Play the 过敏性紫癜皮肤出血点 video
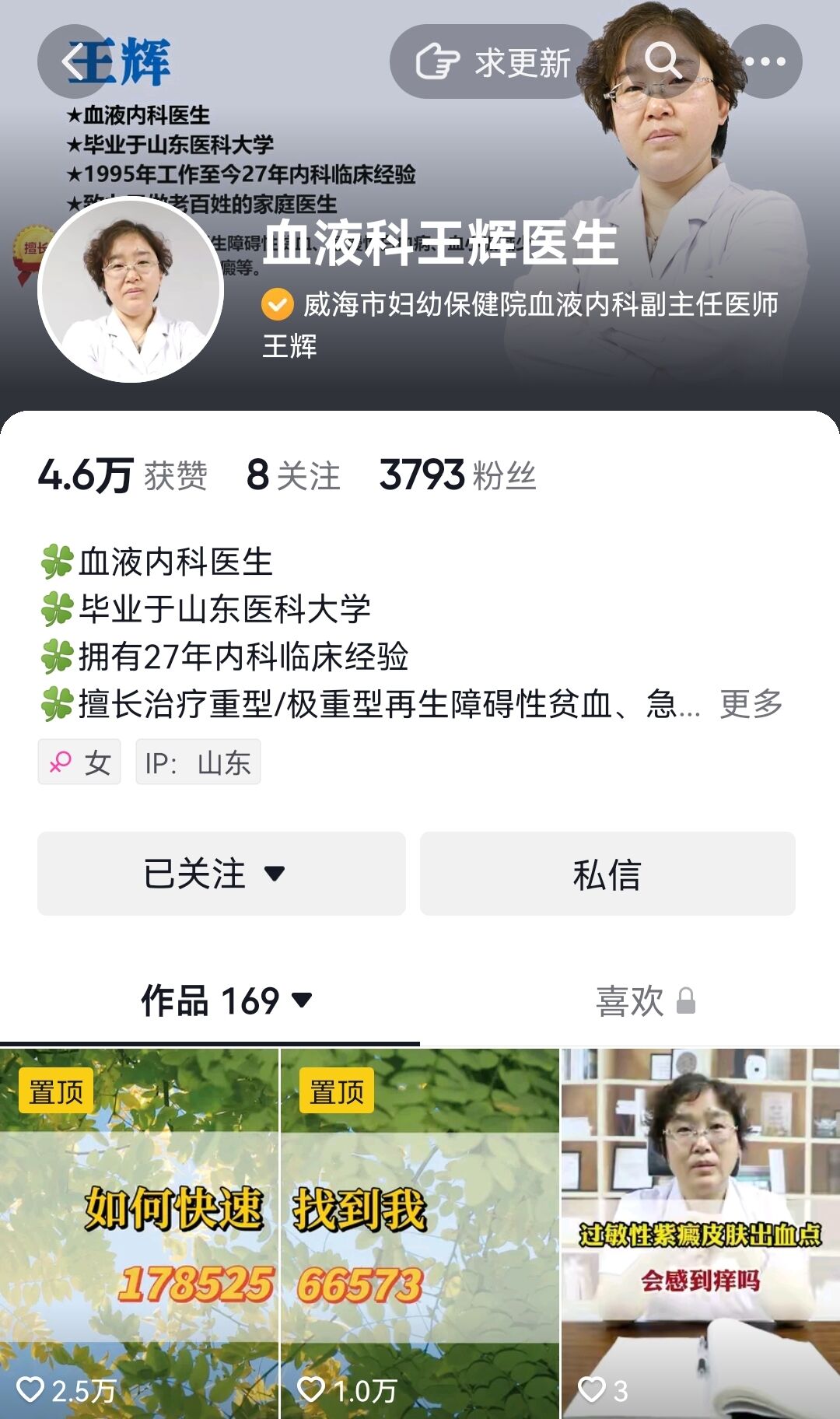Viewport: 840px width, 1419px height. coord(700,1232)
